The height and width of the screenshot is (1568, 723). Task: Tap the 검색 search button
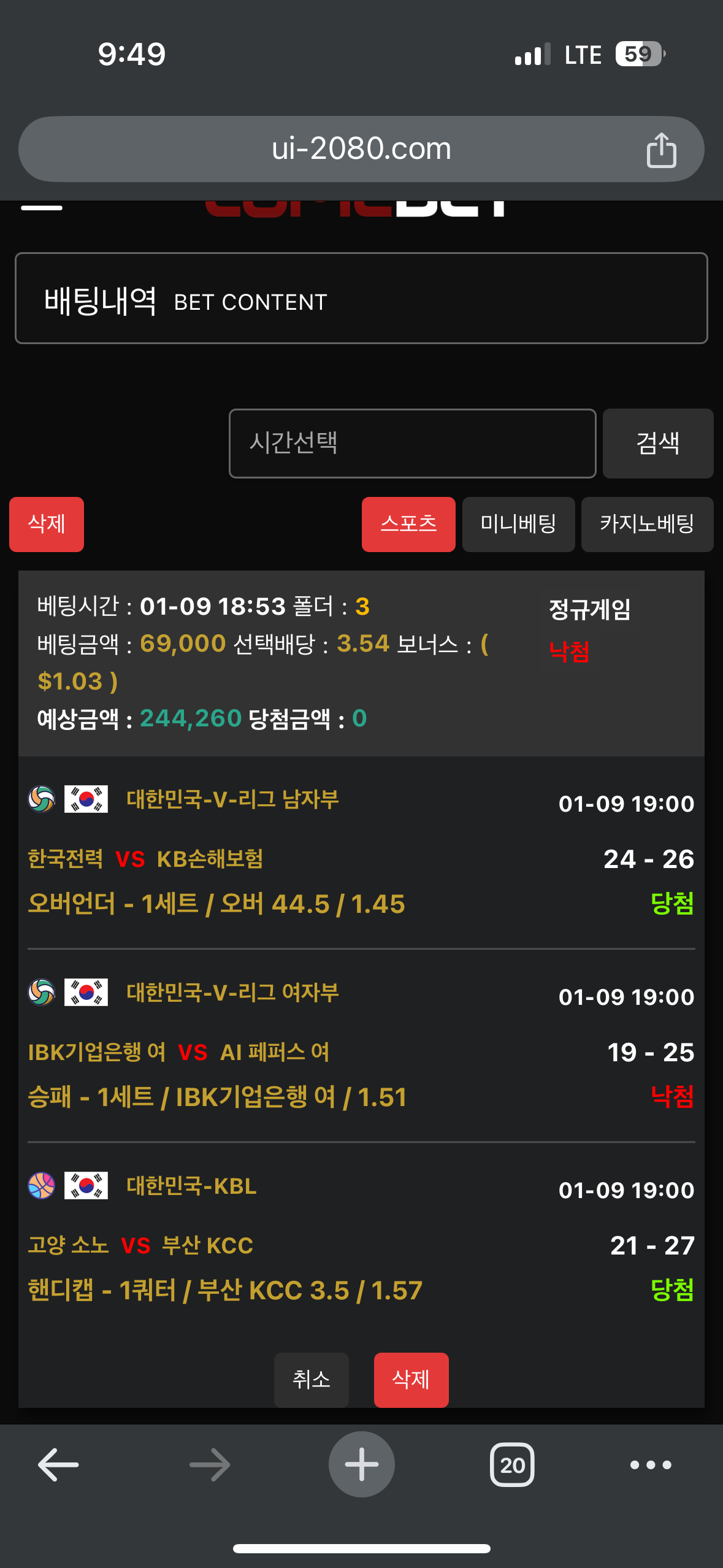[x=657, y=443]
